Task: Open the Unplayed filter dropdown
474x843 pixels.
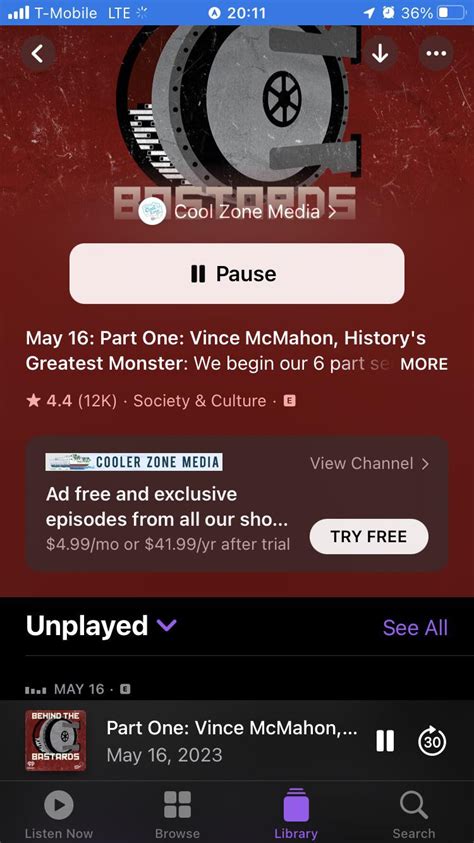Action: 101,626
